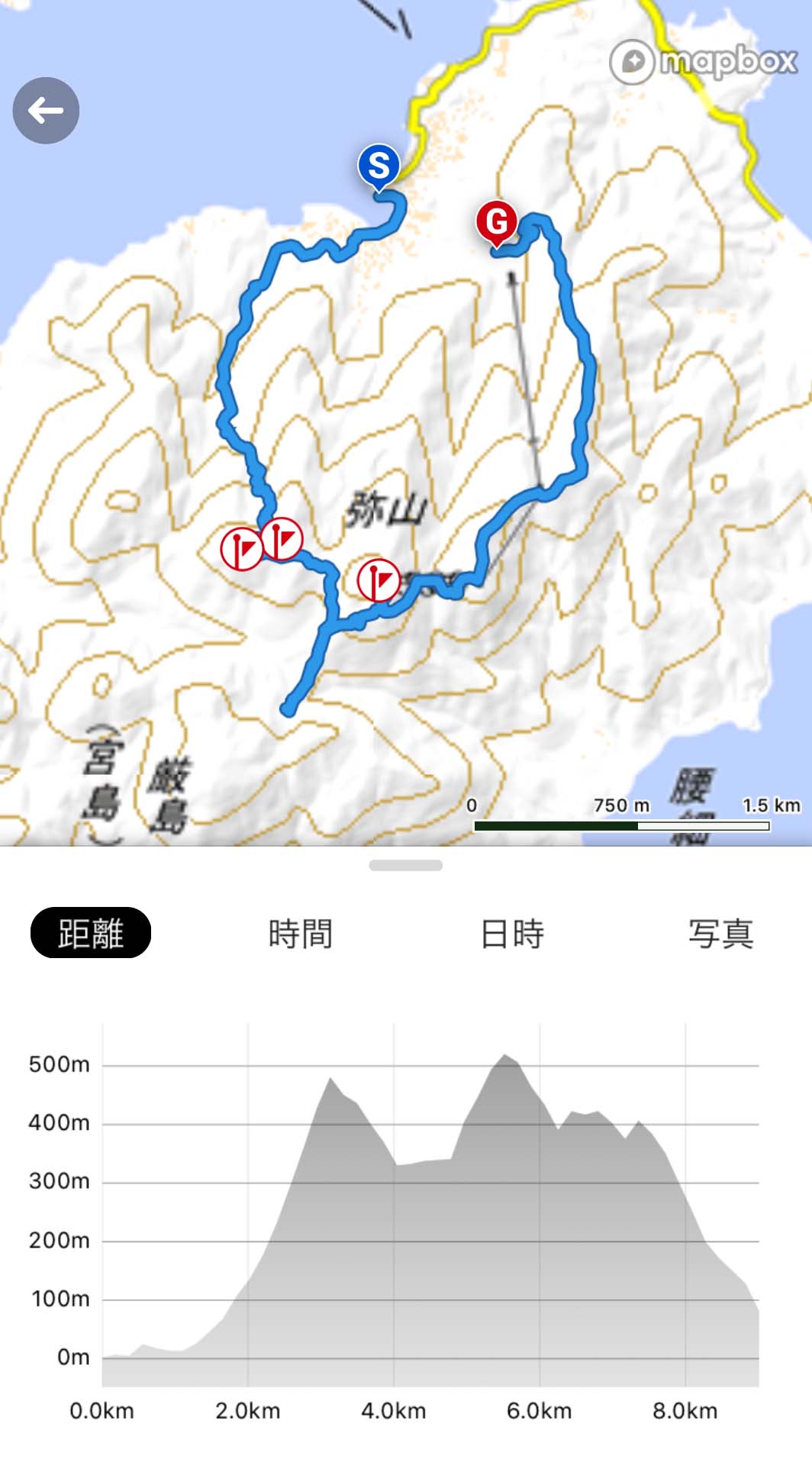Tap the flag marker near 弥山

[379, 579]
